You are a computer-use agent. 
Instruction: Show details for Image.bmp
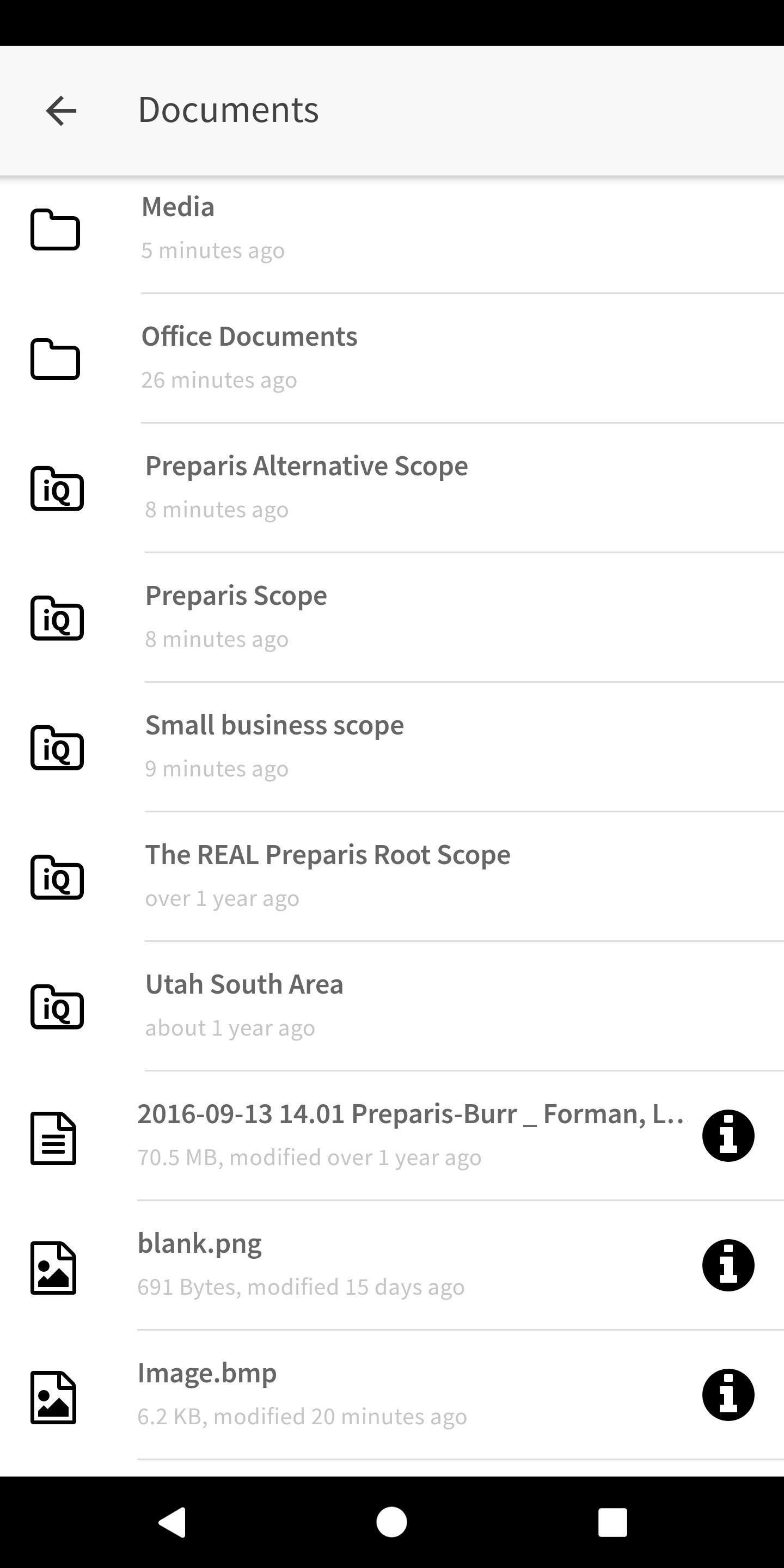(728, 1395)
